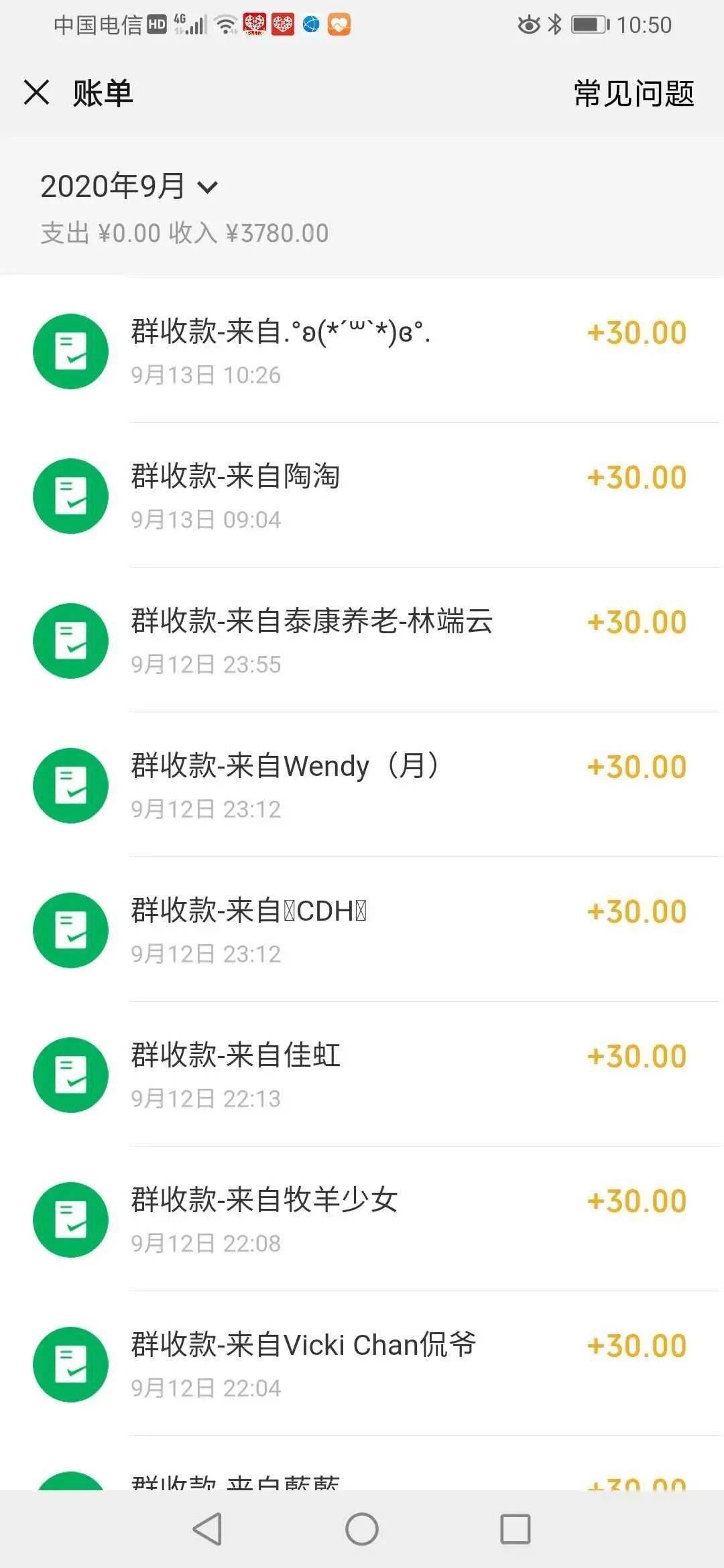Tap the green receipt icon beside Wendy（月）
Viewport: 724px width, 1568px height.
click(x=70, y=785)
